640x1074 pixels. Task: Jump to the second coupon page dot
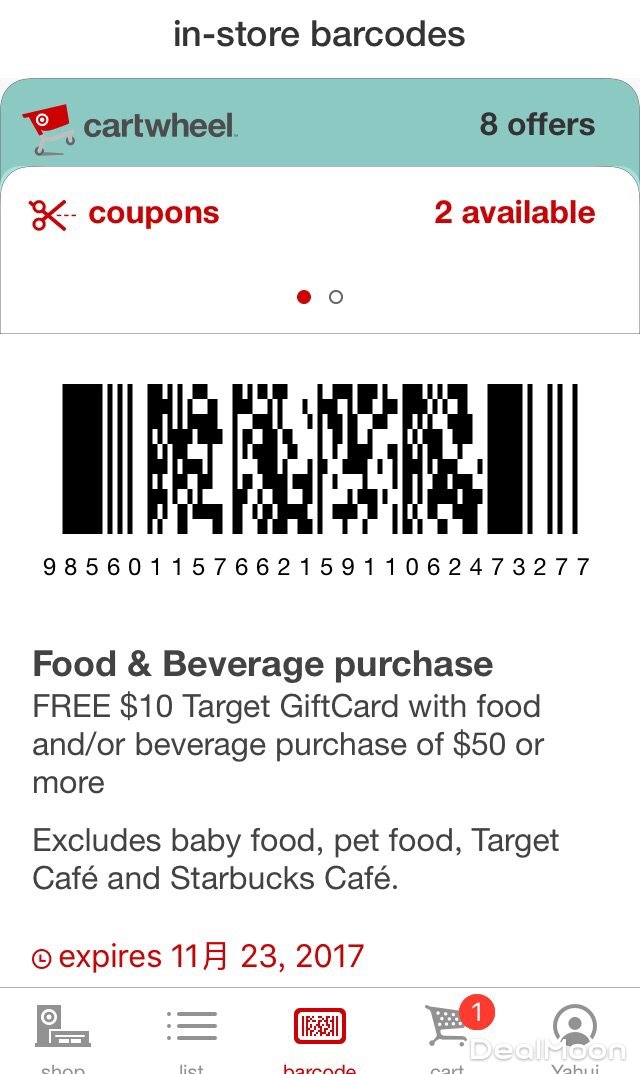[x=336, y=297]
